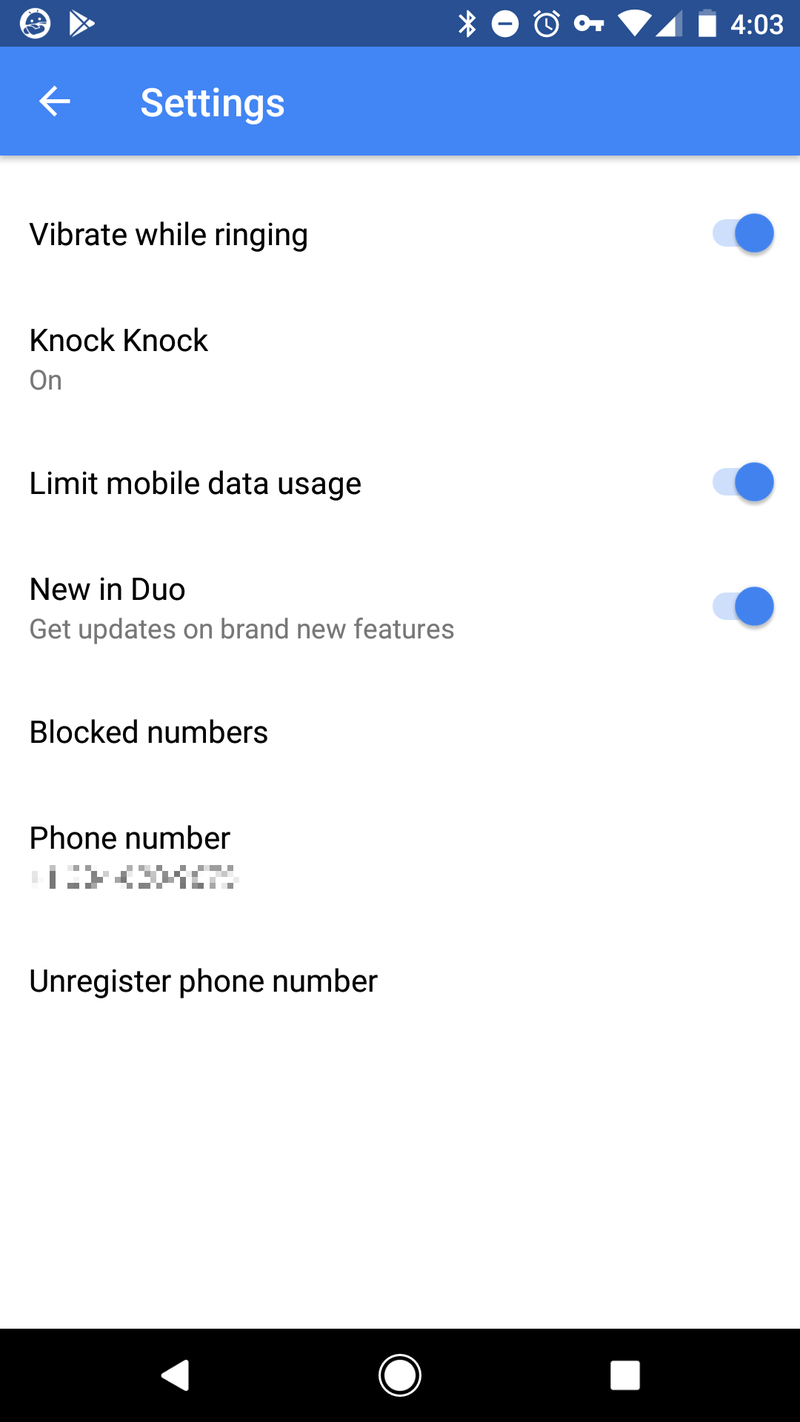Toggle Vibrate while ringing switch
Image resolution: width=800 pixels, height=1422 pixels.
(x=743, y=234)
